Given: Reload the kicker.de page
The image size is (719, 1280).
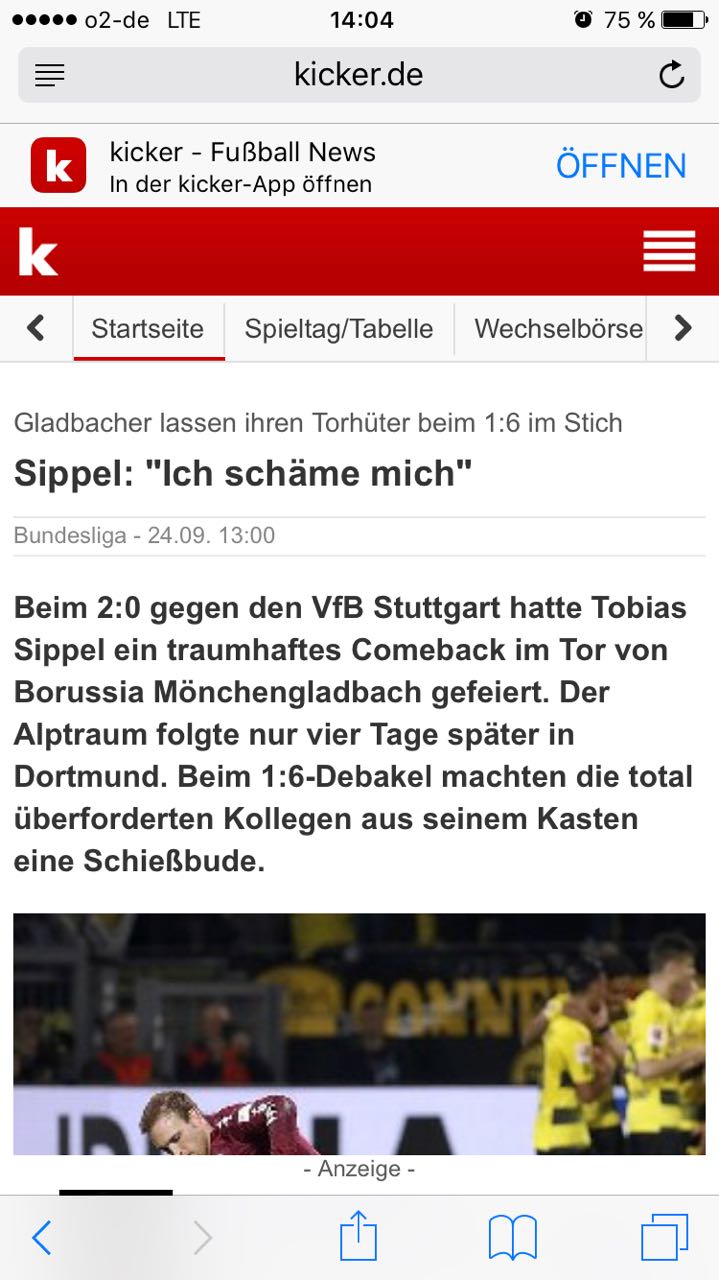Looking at the screenshot, I should tap(672, 75).
